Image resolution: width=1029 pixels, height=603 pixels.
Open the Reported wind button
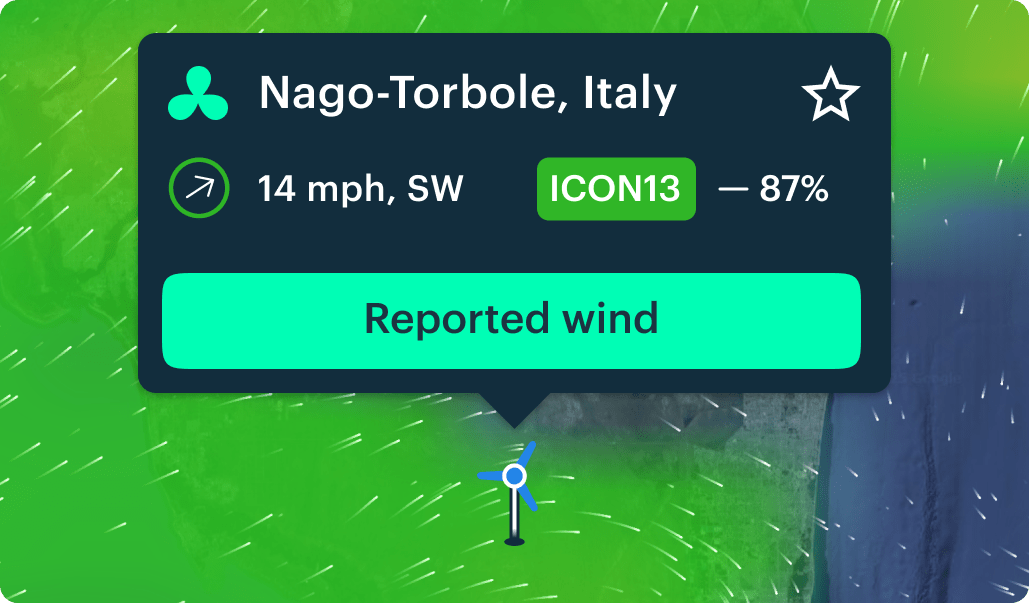[511, 320]
